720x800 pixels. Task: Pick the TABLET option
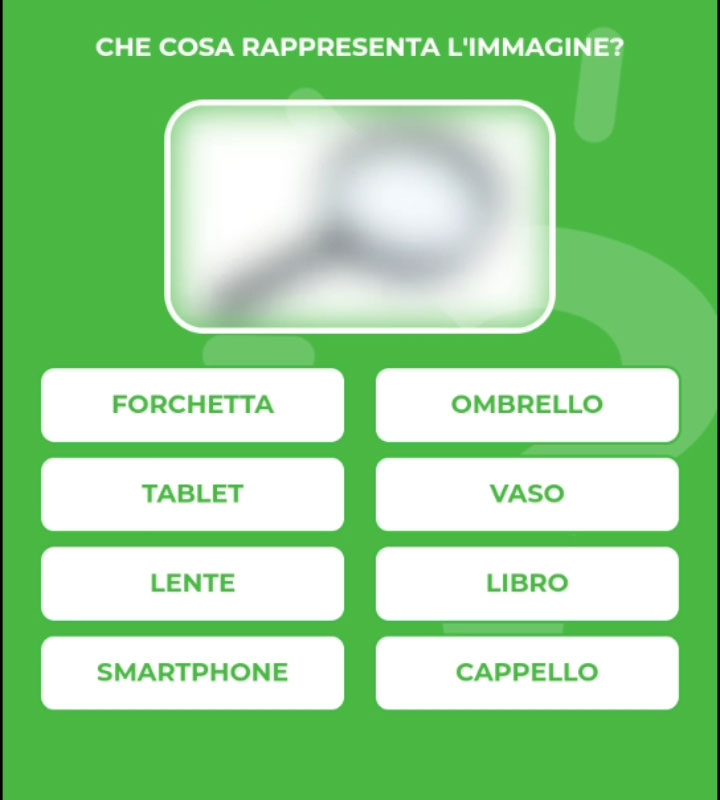coord(192,494)
